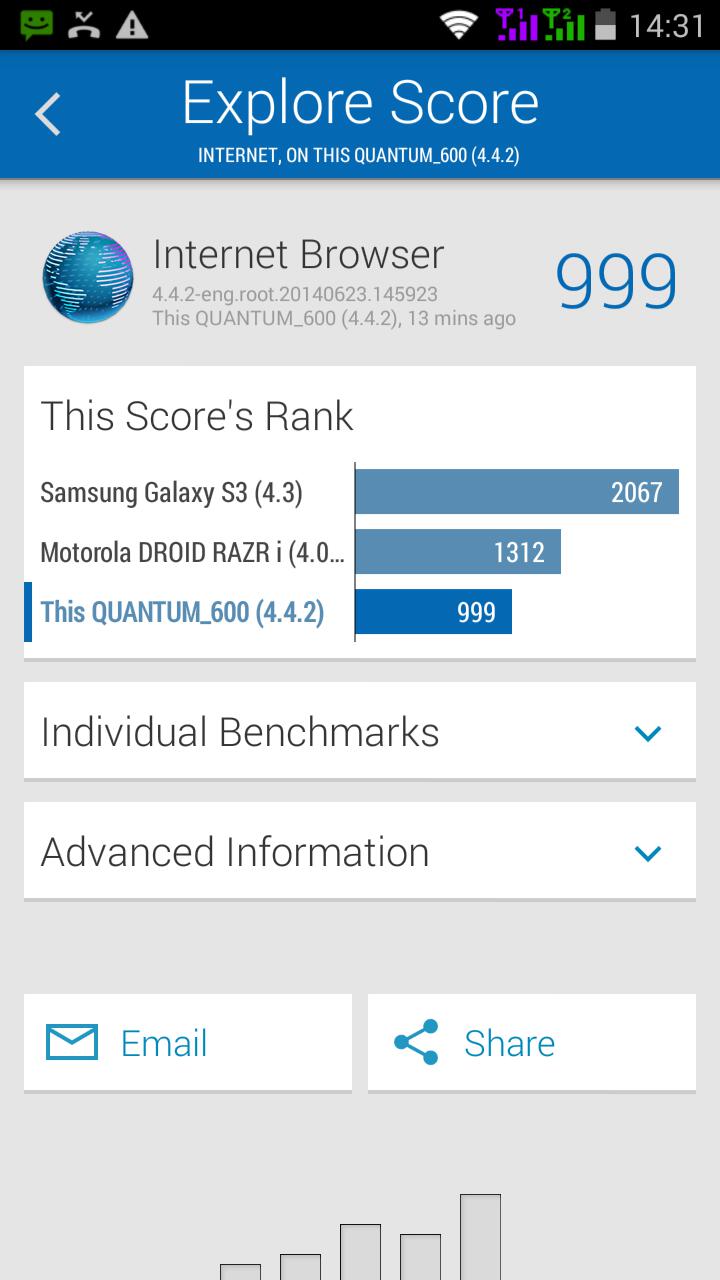The image size is (720, 1280).
Task: Share the Internet Browser score
Action: [x=532, y=1043]
